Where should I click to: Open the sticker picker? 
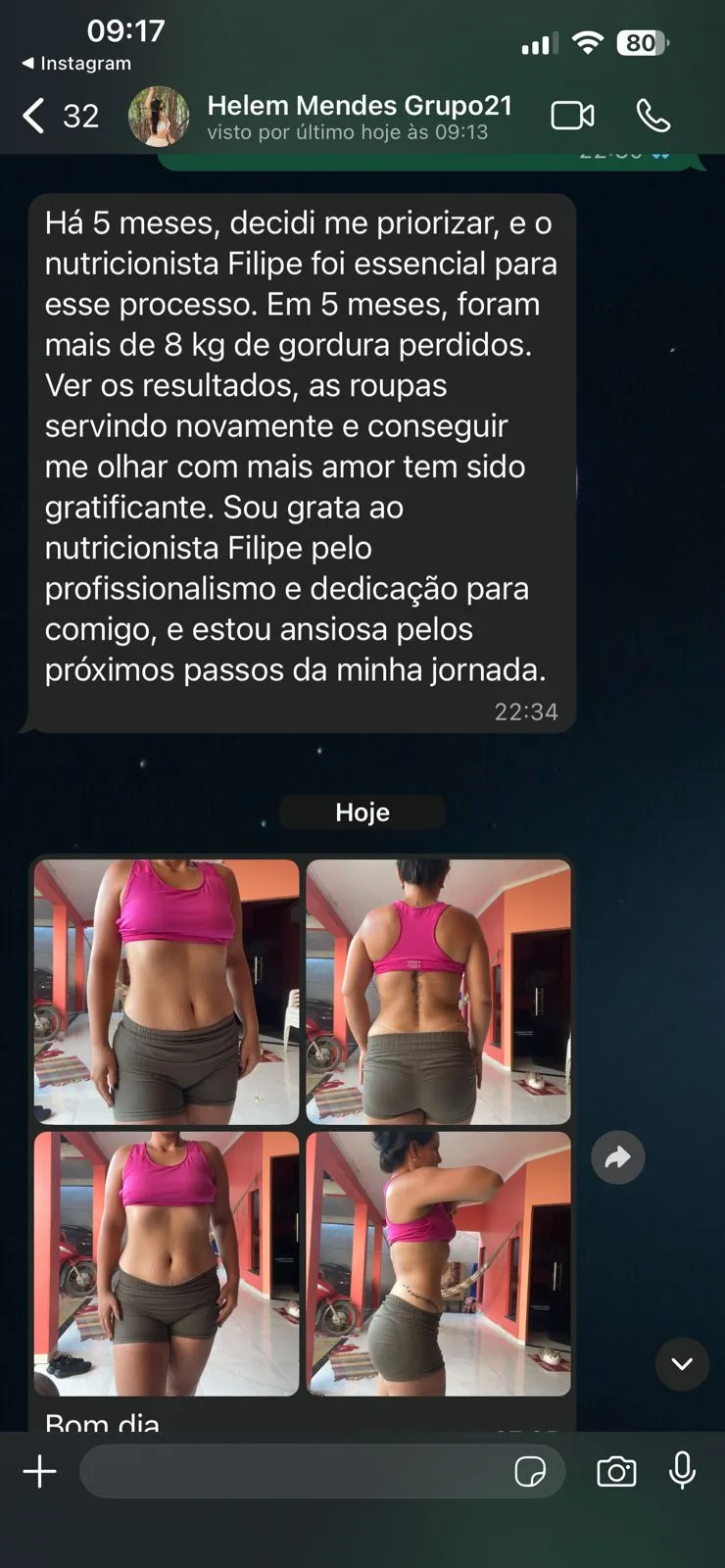click(530, 1471)
